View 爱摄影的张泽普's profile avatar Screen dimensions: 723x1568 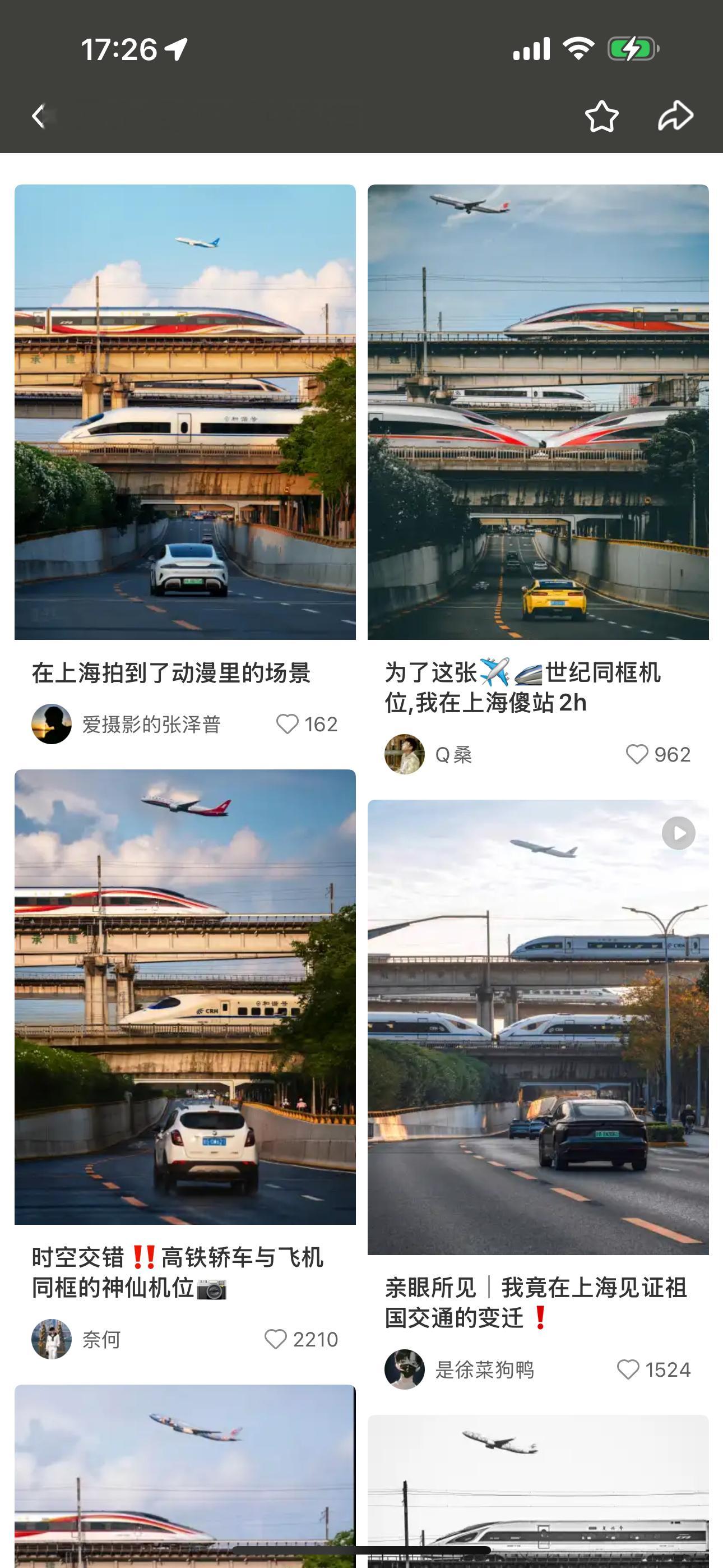click(x=52, y=725)
